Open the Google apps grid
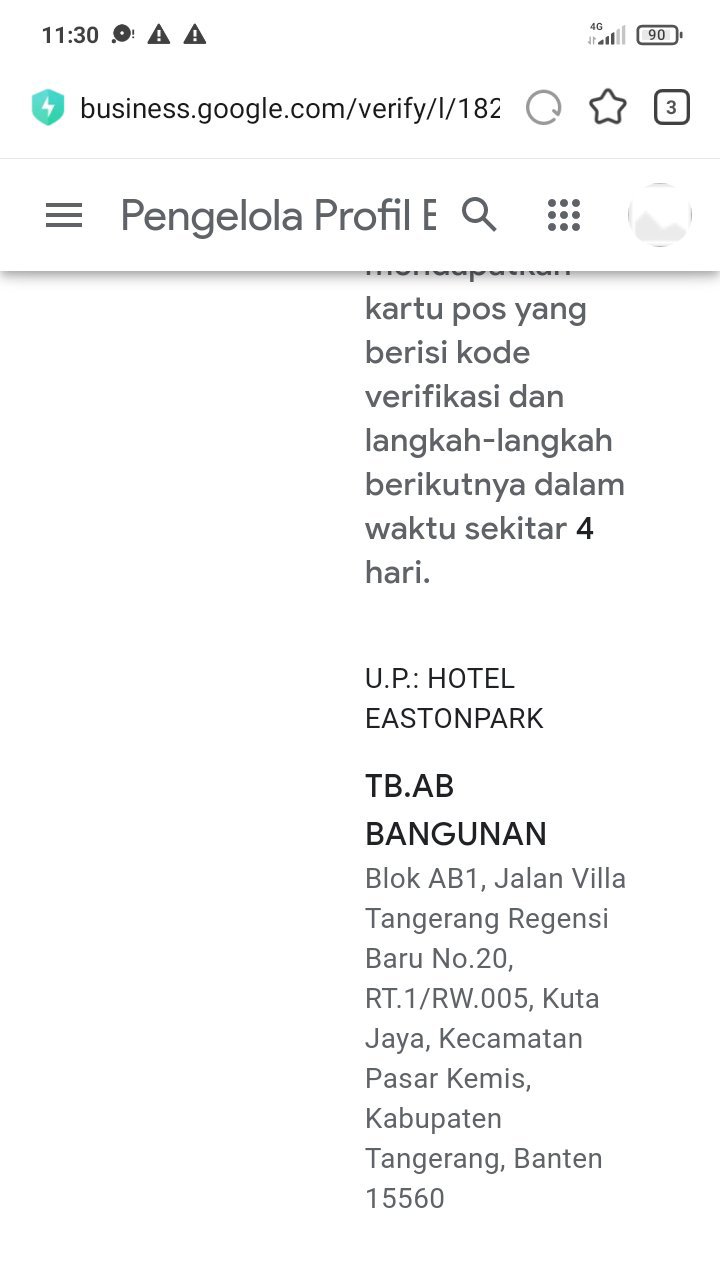Image resolution: width=720 pixels, height=1280 pixels. coord(564,215)
